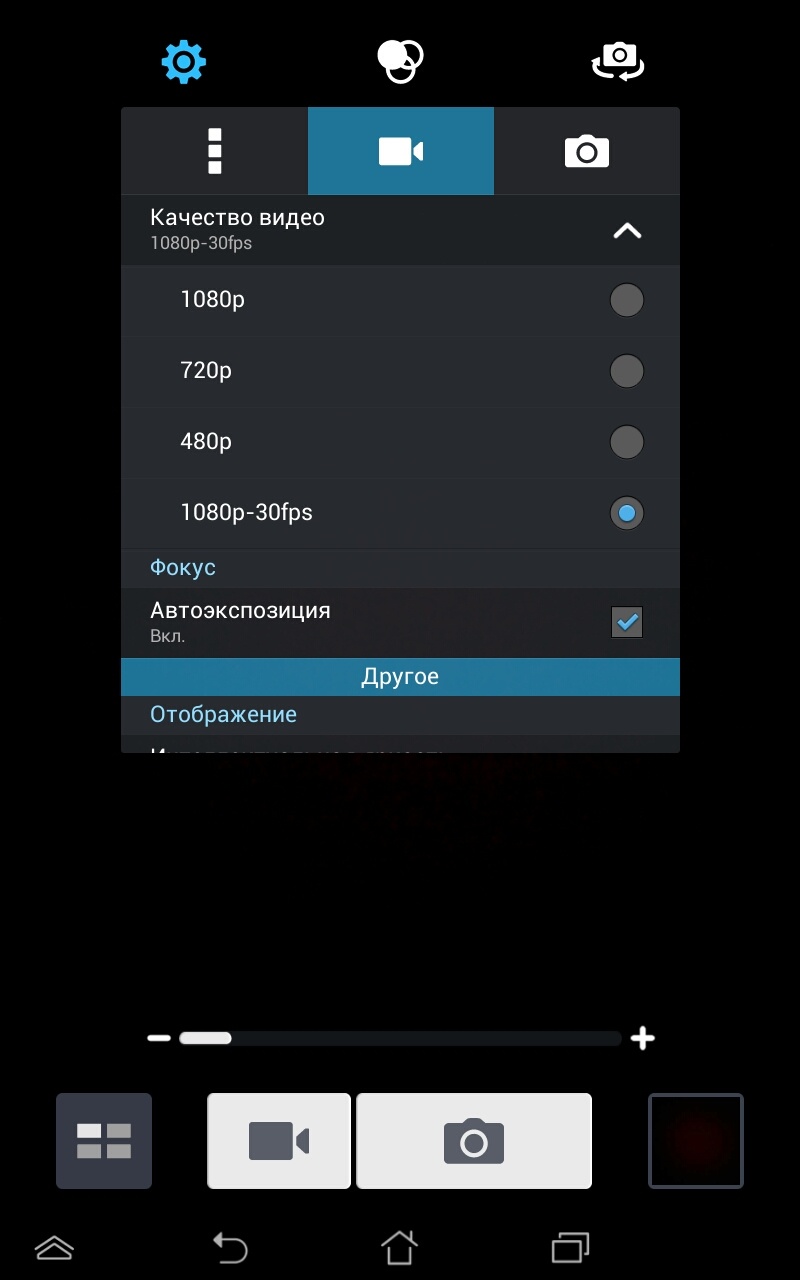Viewport: 800px width, 1280px height.
Task: Switch to the photo settings tab
Action: click(587, 151)
